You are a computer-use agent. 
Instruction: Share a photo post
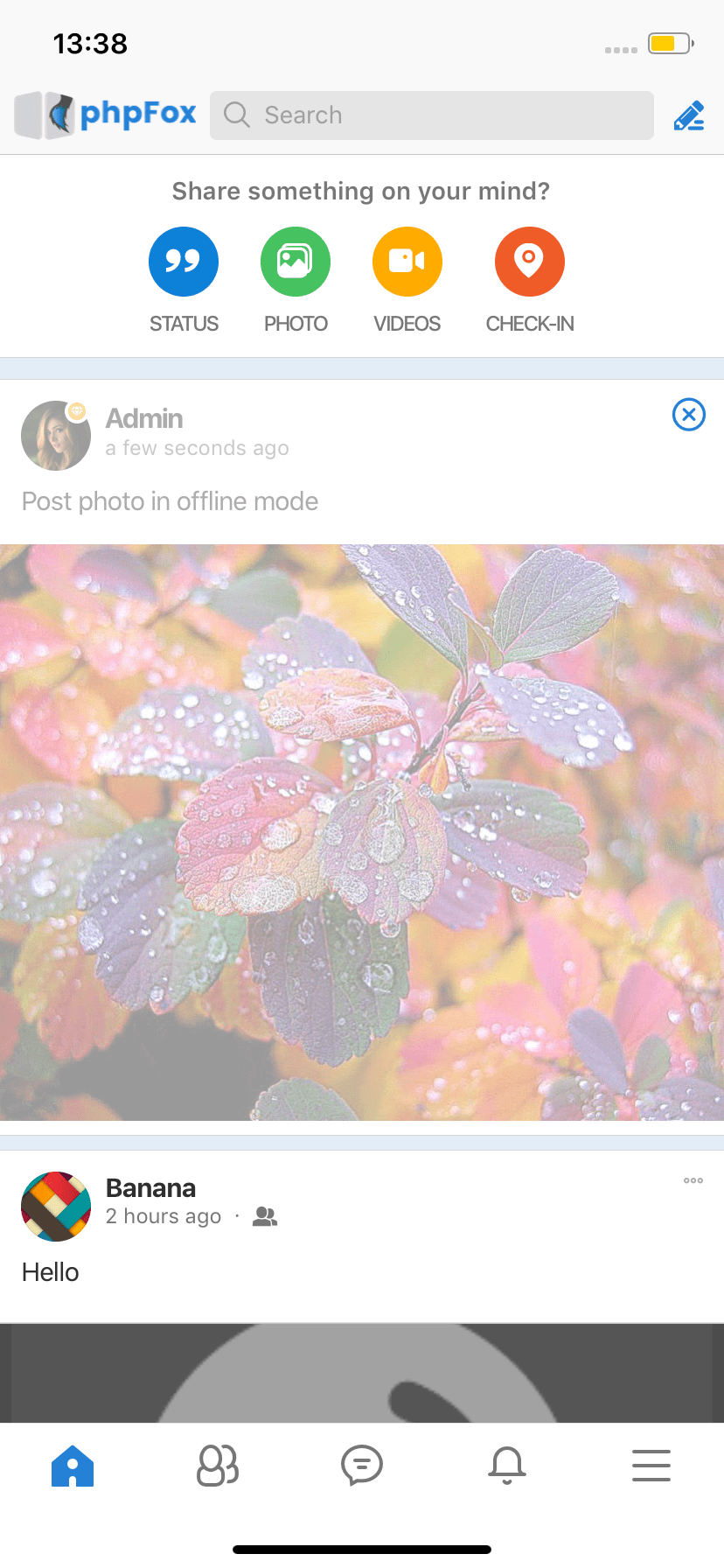296,262
